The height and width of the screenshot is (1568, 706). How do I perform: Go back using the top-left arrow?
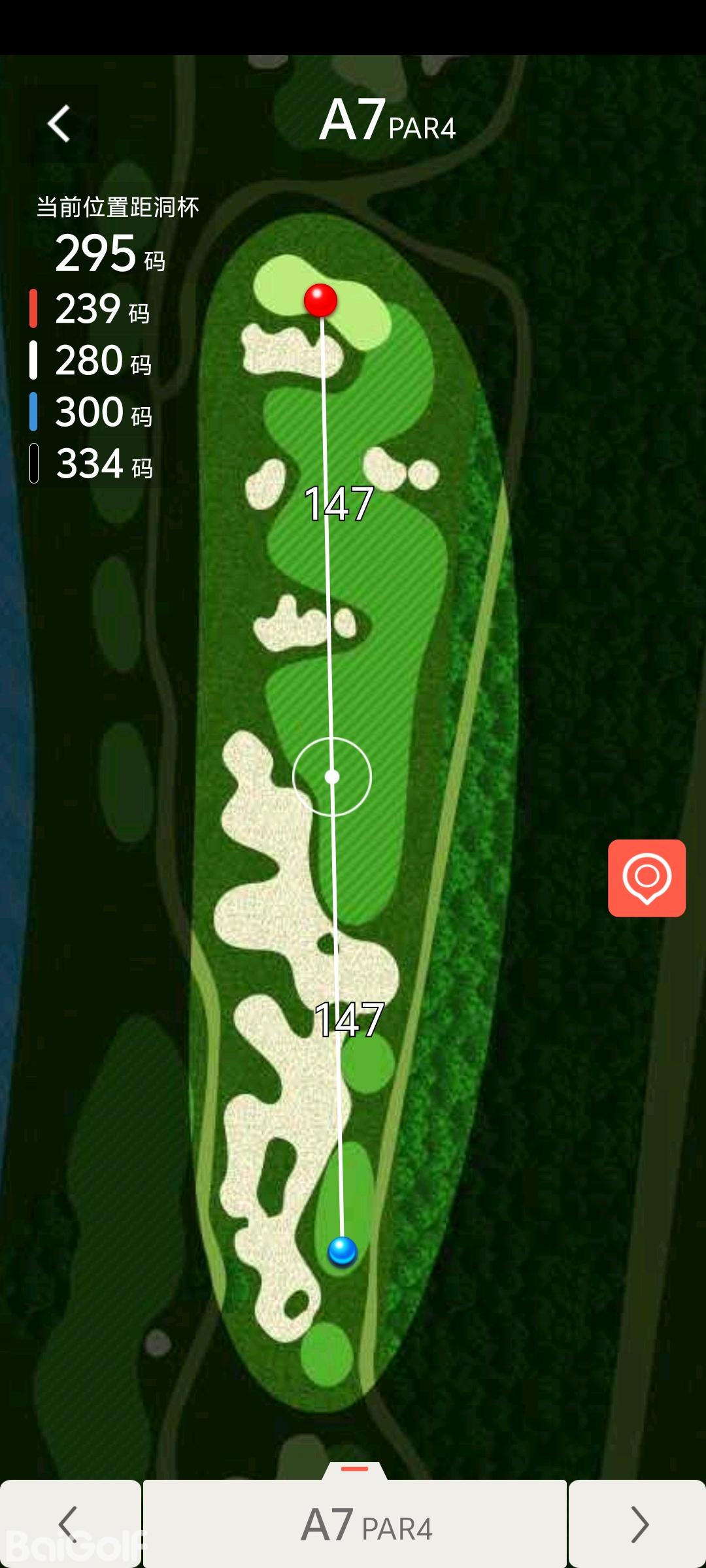59,123
